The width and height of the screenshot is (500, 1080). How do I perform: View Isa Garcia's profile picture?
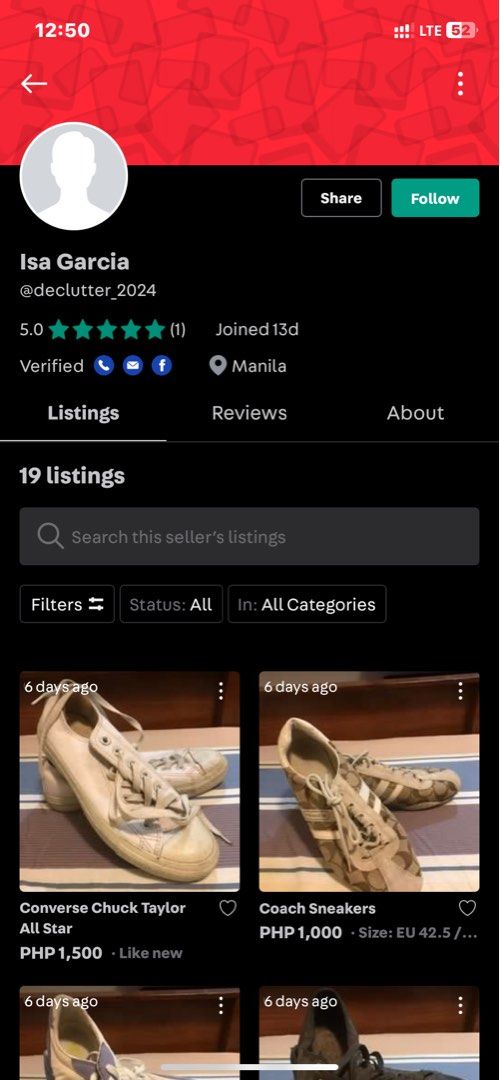74,176
